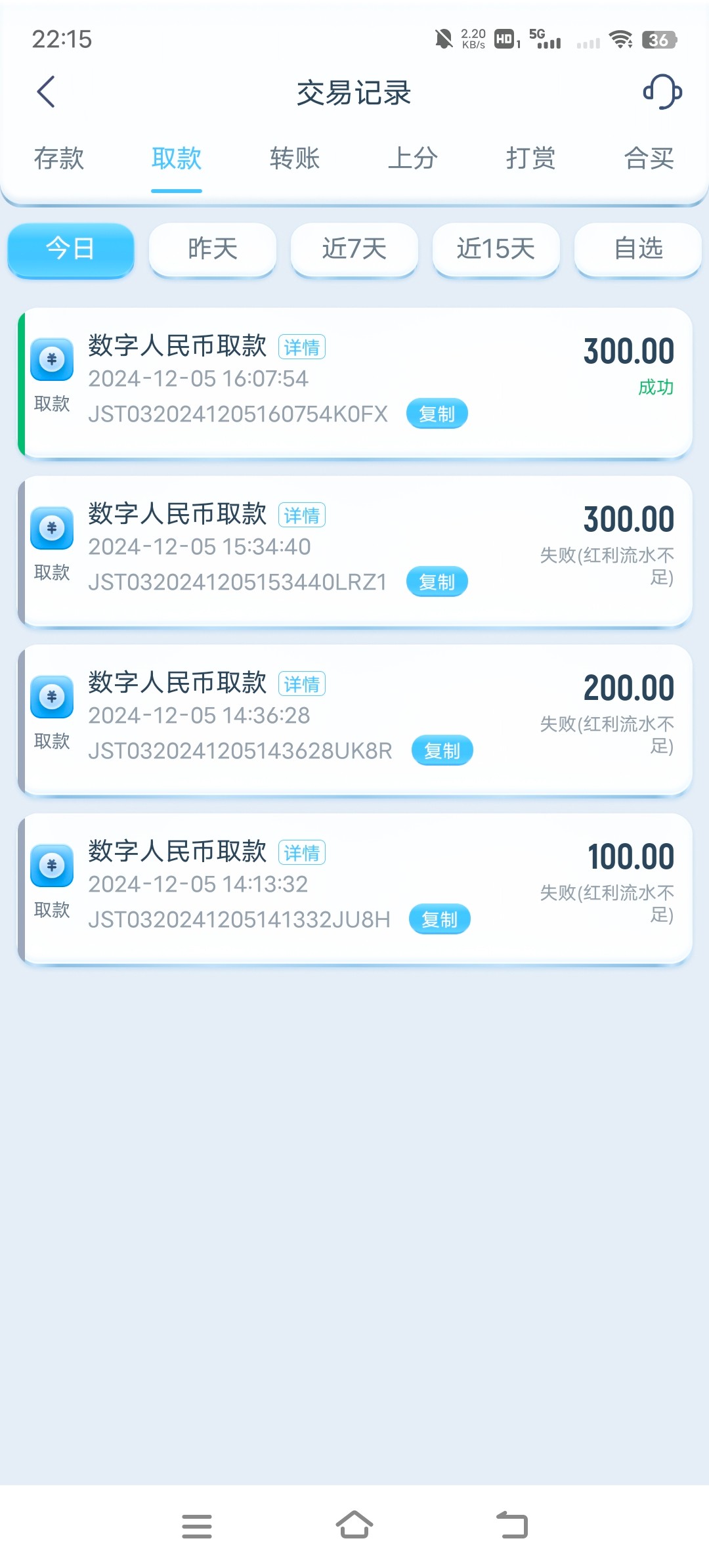Switch to the 合买 tab

click(x=649, y=159)
